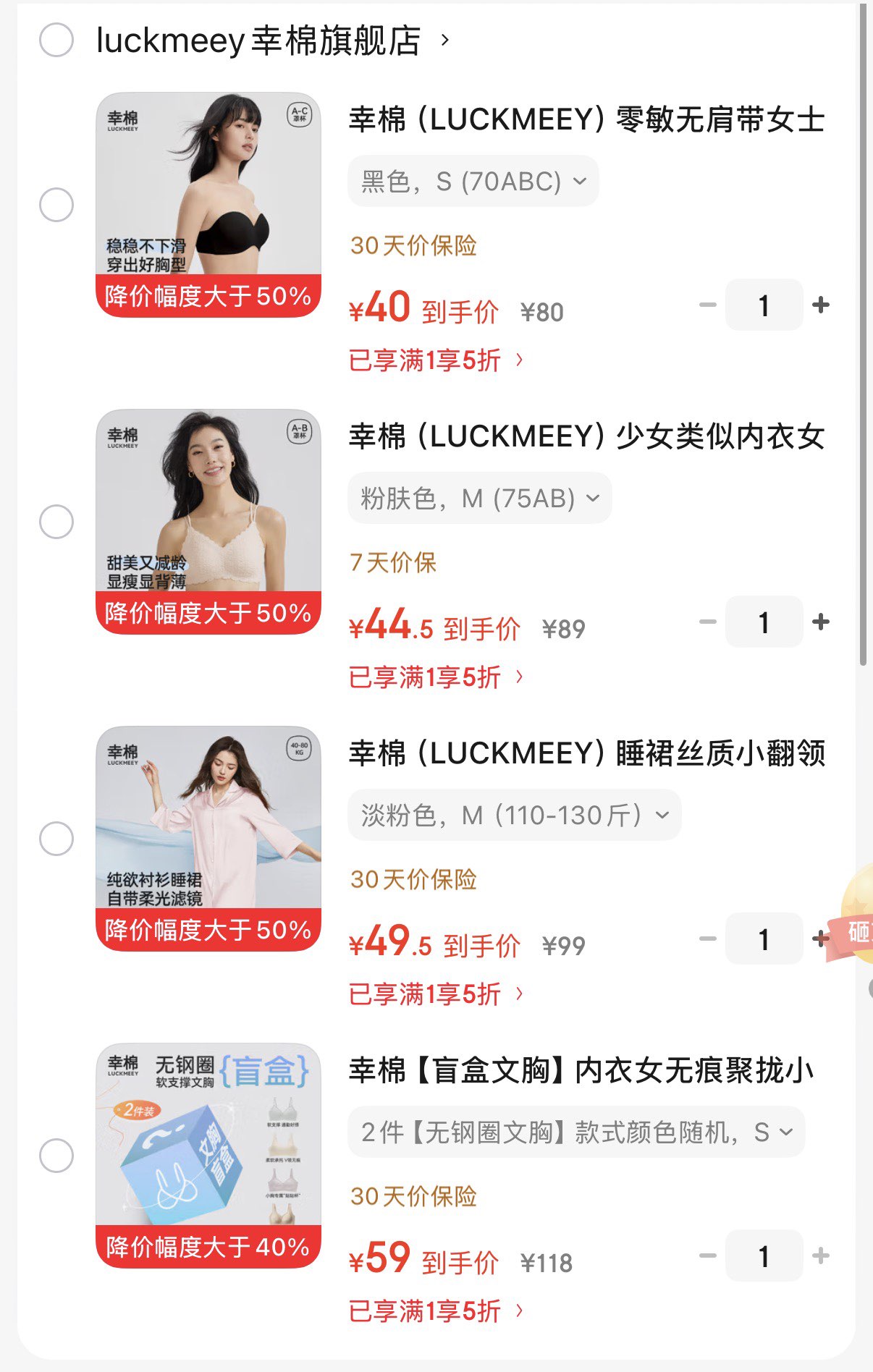
Task: Decrease quantity of the strapless bra
Action: (706, 305)
